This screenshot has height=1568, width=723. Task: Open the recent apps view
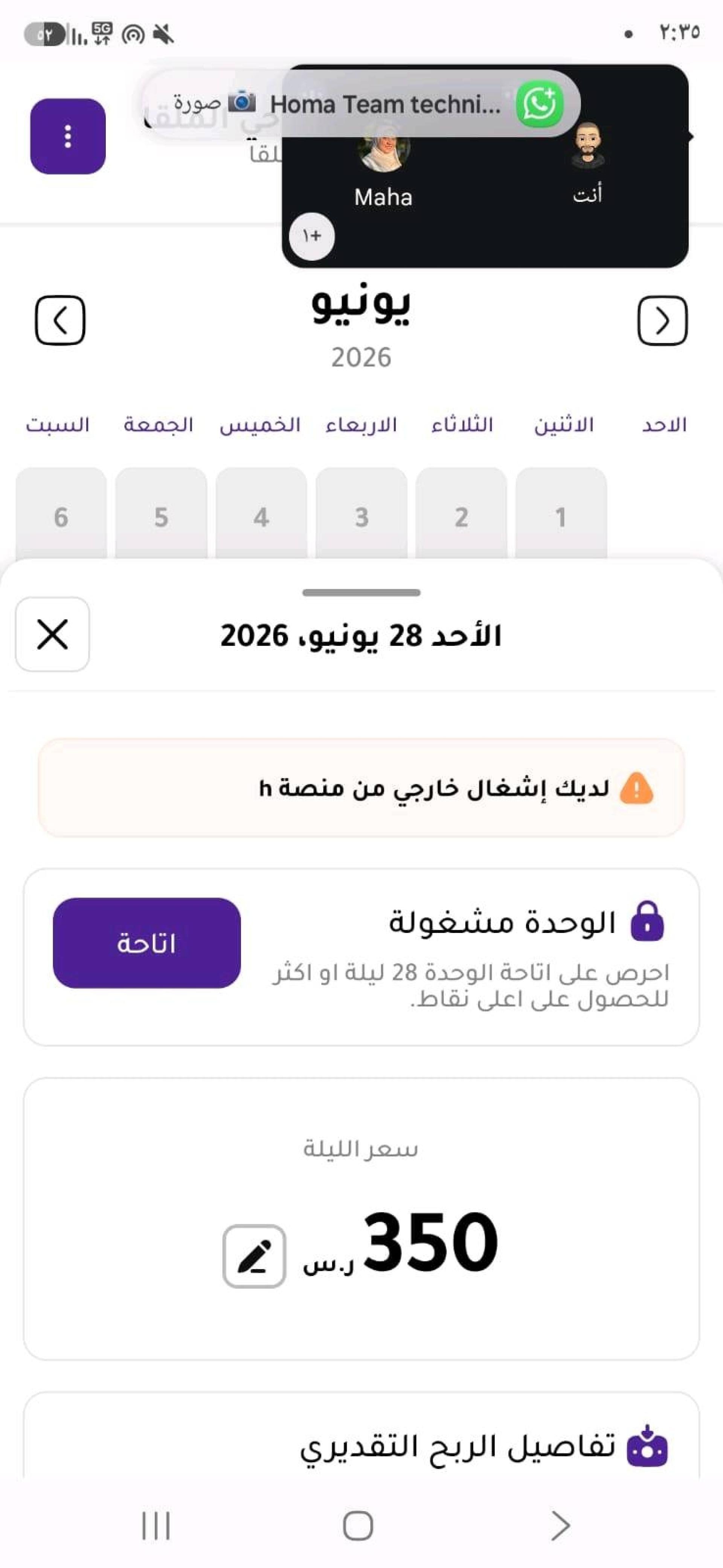[x=156, y=1525]
